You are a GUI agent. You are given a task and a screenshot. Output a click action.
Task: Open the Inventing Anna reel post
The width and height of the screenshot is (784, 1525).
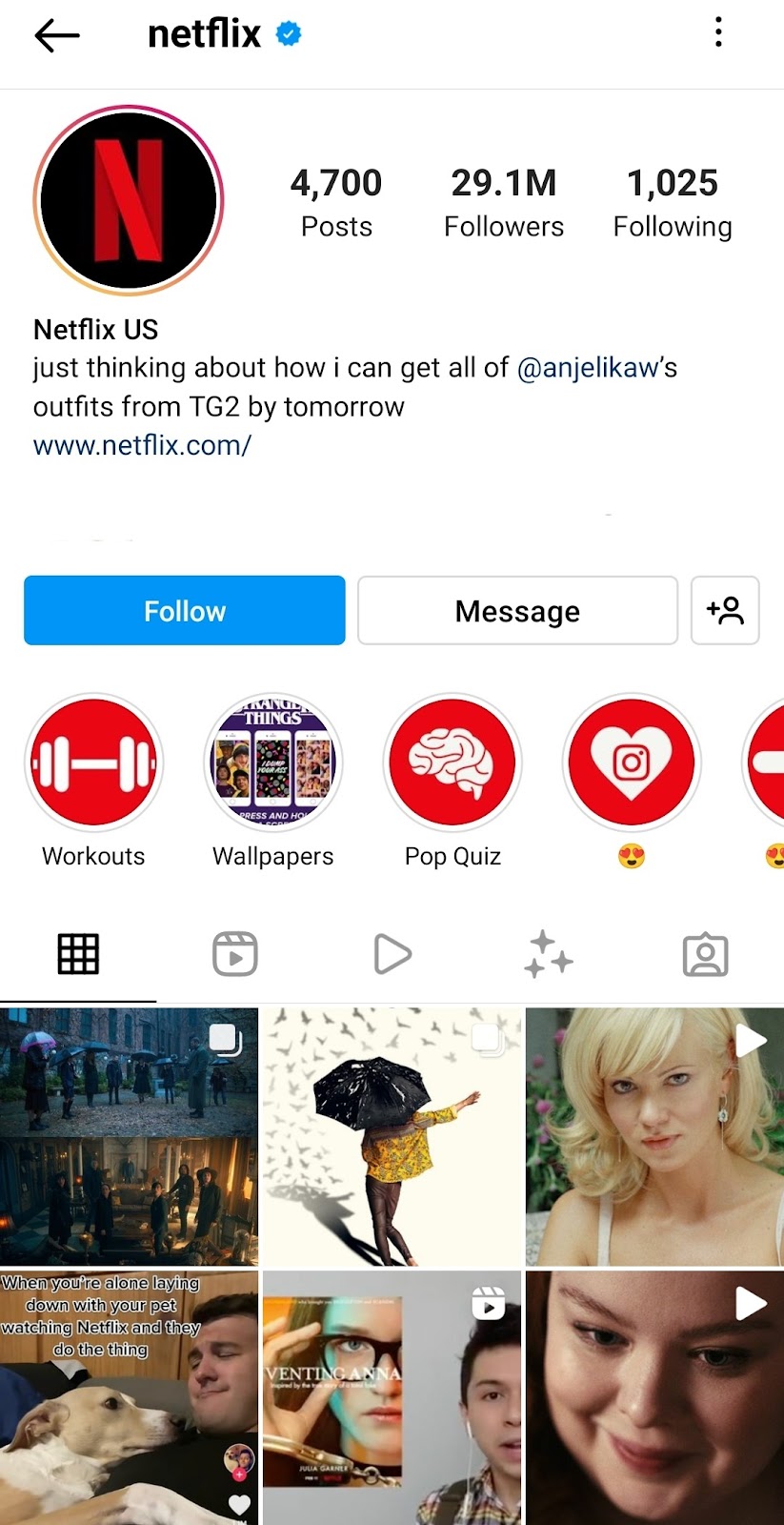[x=392, y=1397]
